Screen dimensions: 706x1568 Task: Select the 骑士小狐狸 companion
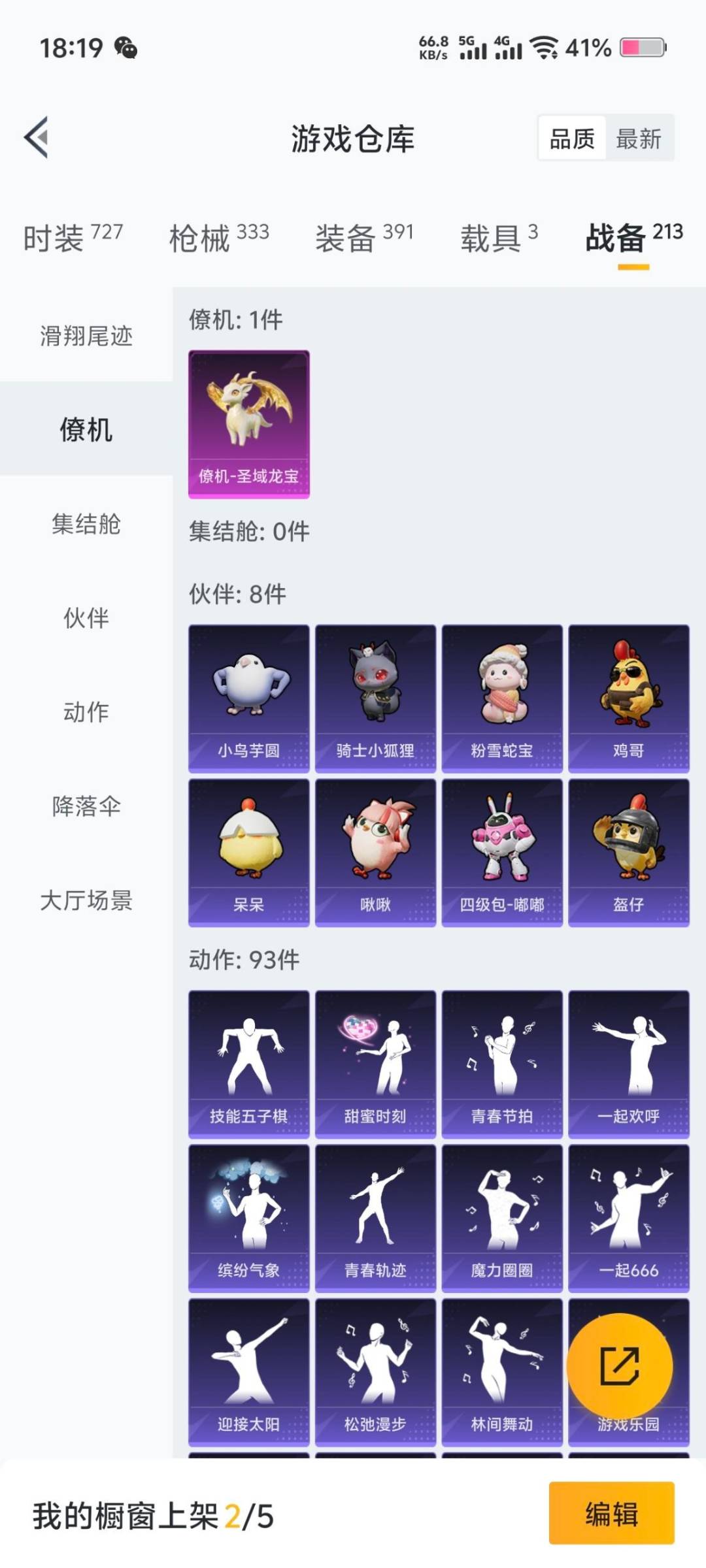click(x=375, y=696)
